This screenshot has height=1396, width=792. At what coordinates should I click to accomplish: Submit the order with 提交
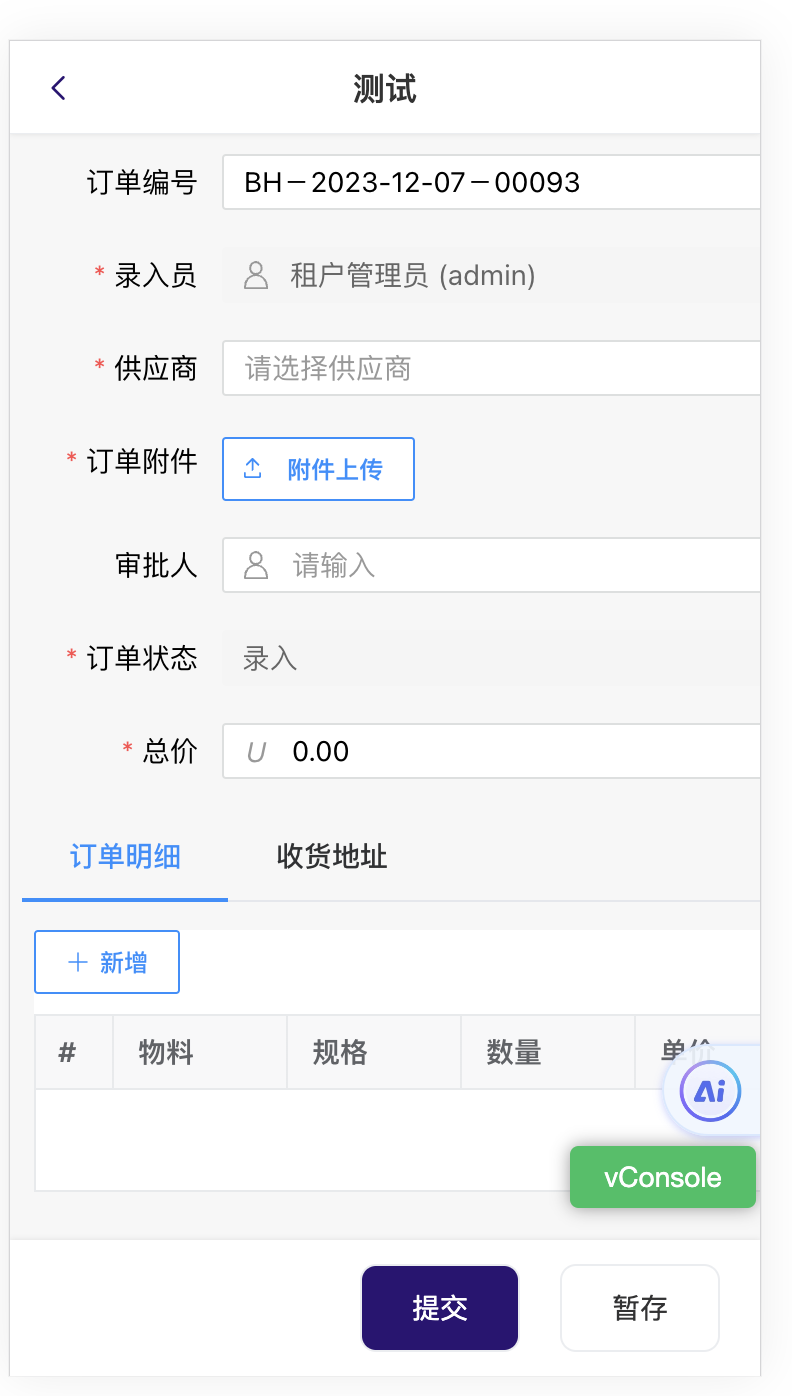(x=440, y=1308)
